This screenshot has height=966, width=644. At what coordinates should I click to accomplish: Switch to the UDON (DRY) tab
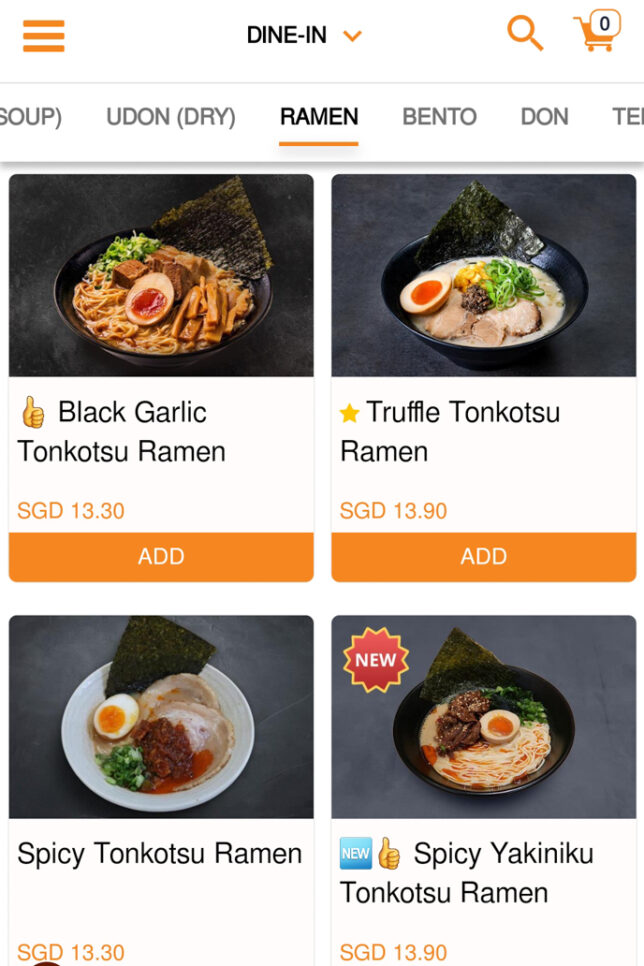click(171, 117)
